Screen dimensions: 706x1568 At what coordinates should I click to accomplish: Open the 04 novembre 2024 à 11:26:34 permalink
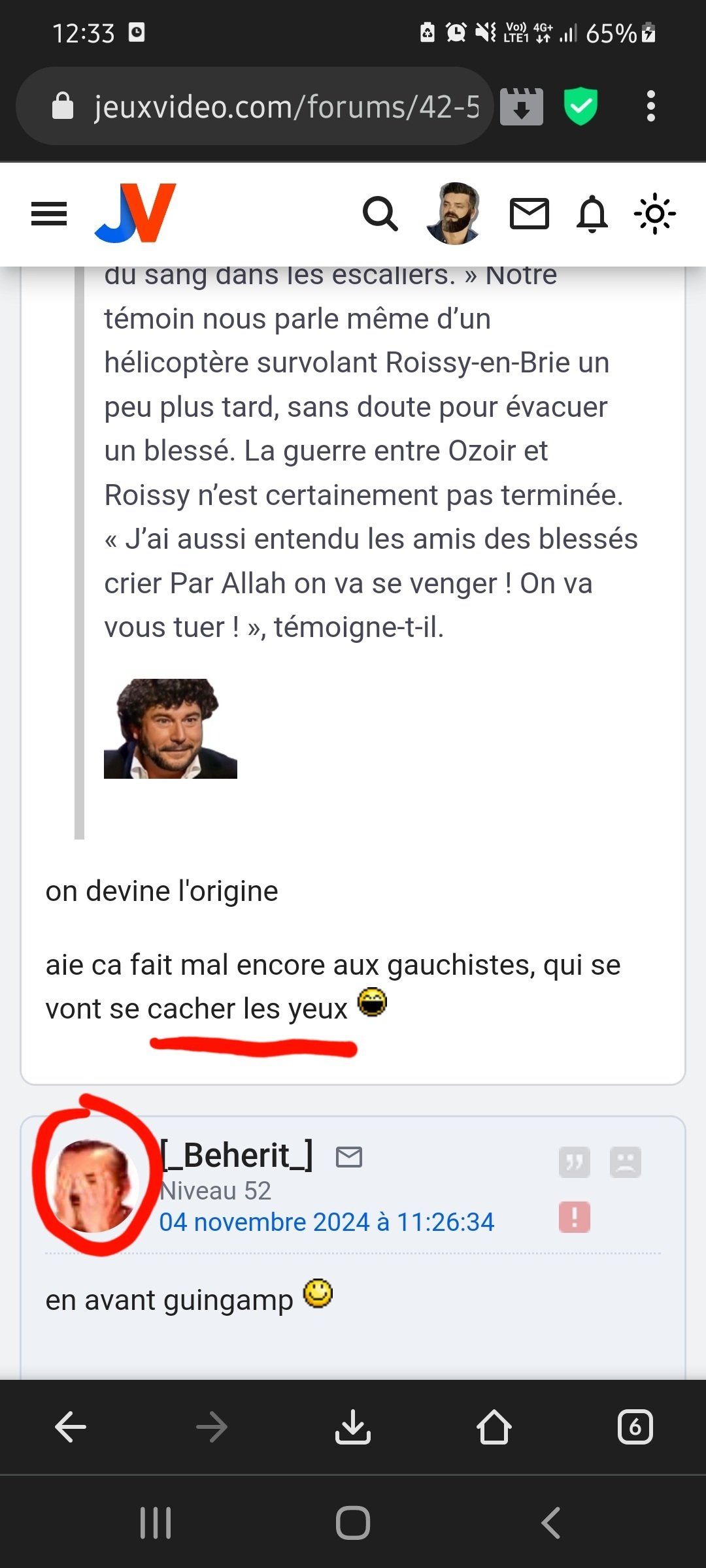(x=327, y=1222)
